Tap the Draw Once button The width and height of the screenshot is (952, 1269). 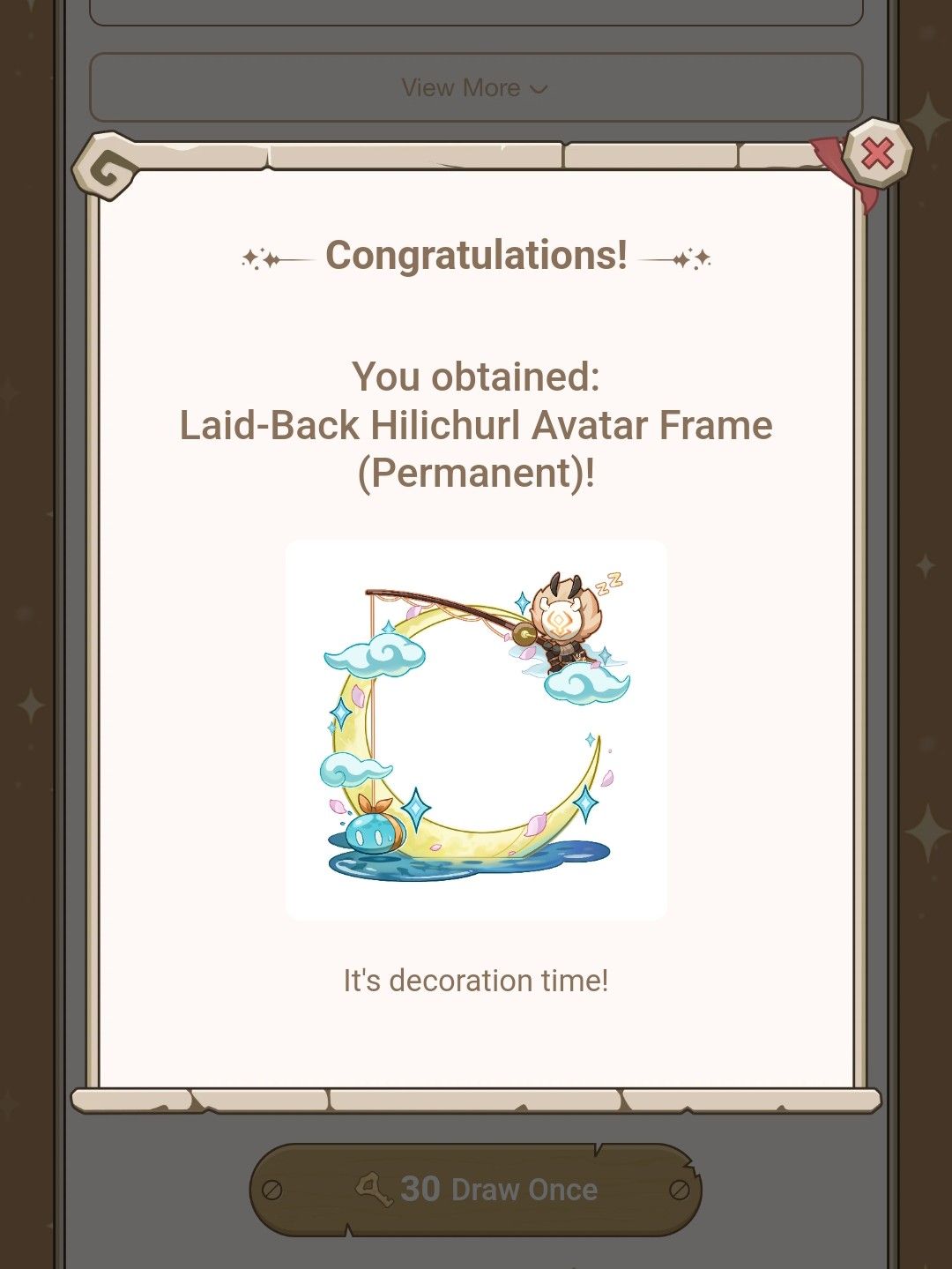tap(476, 1190)
